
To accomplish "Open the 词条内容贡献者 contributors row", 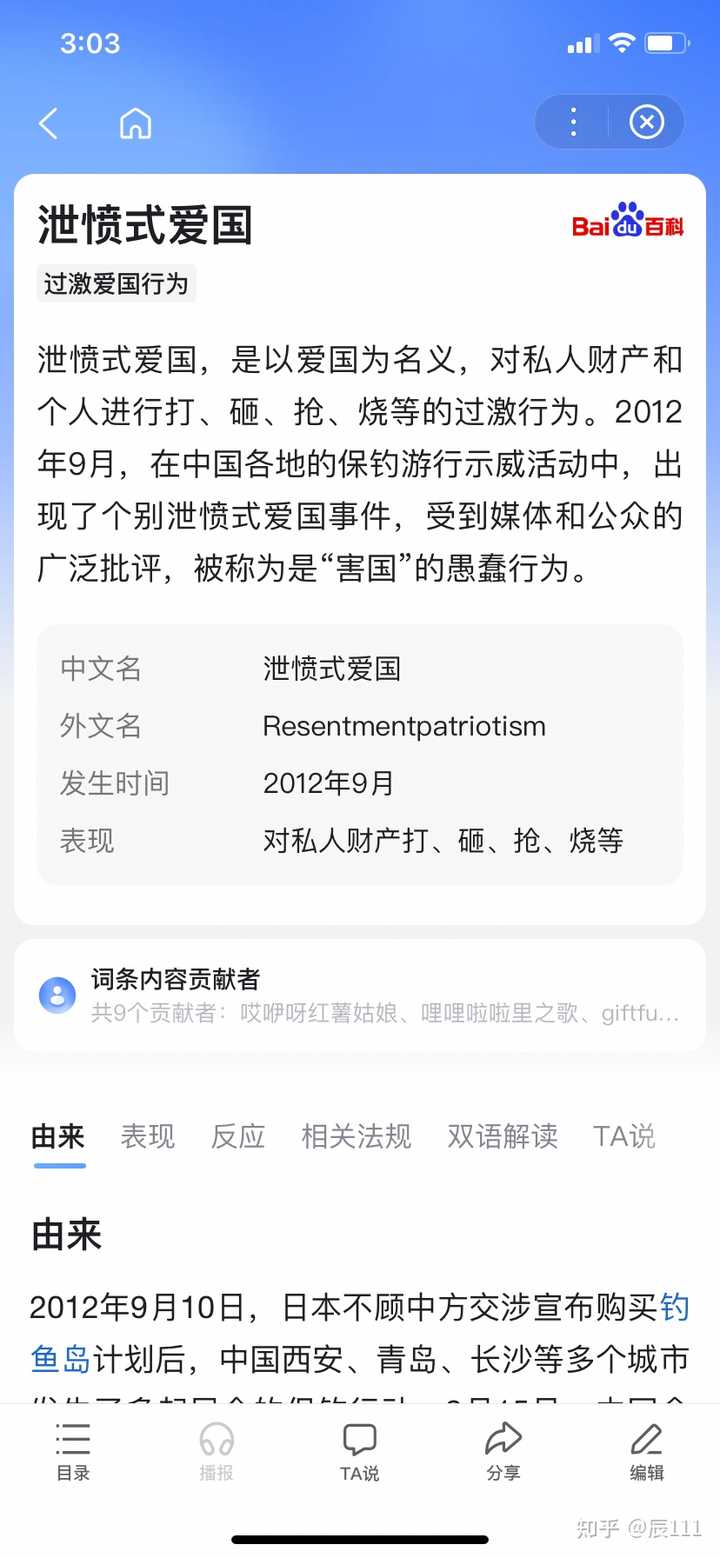I will tap(360, 995).
